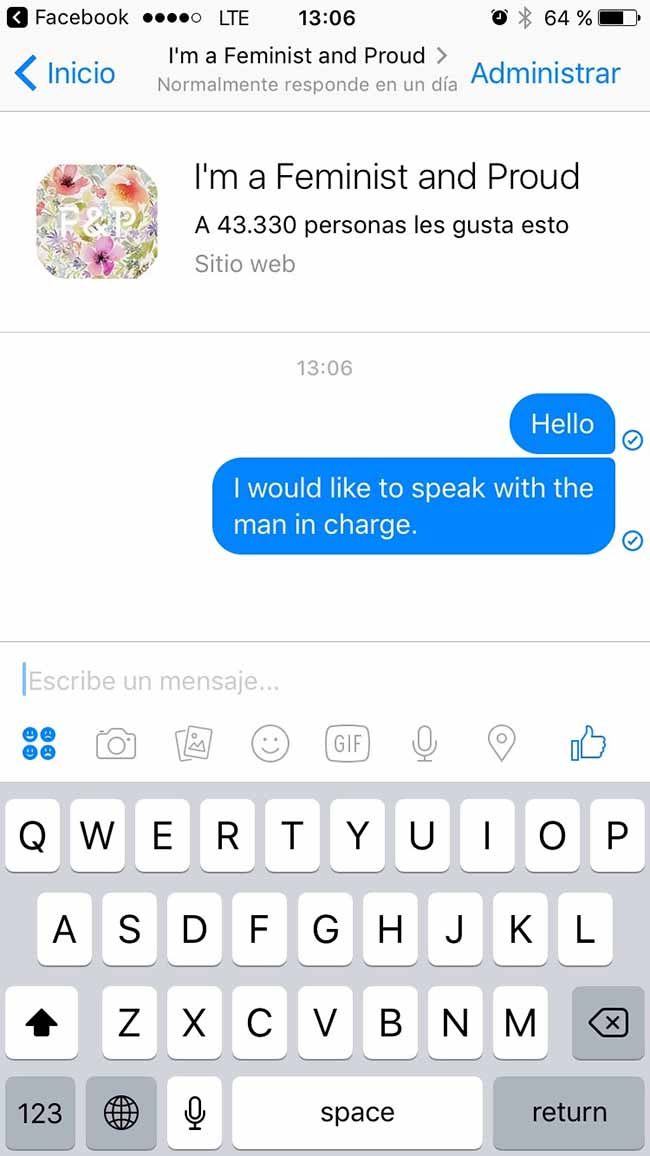Record a voice message with the microphone

pos(424,744)
